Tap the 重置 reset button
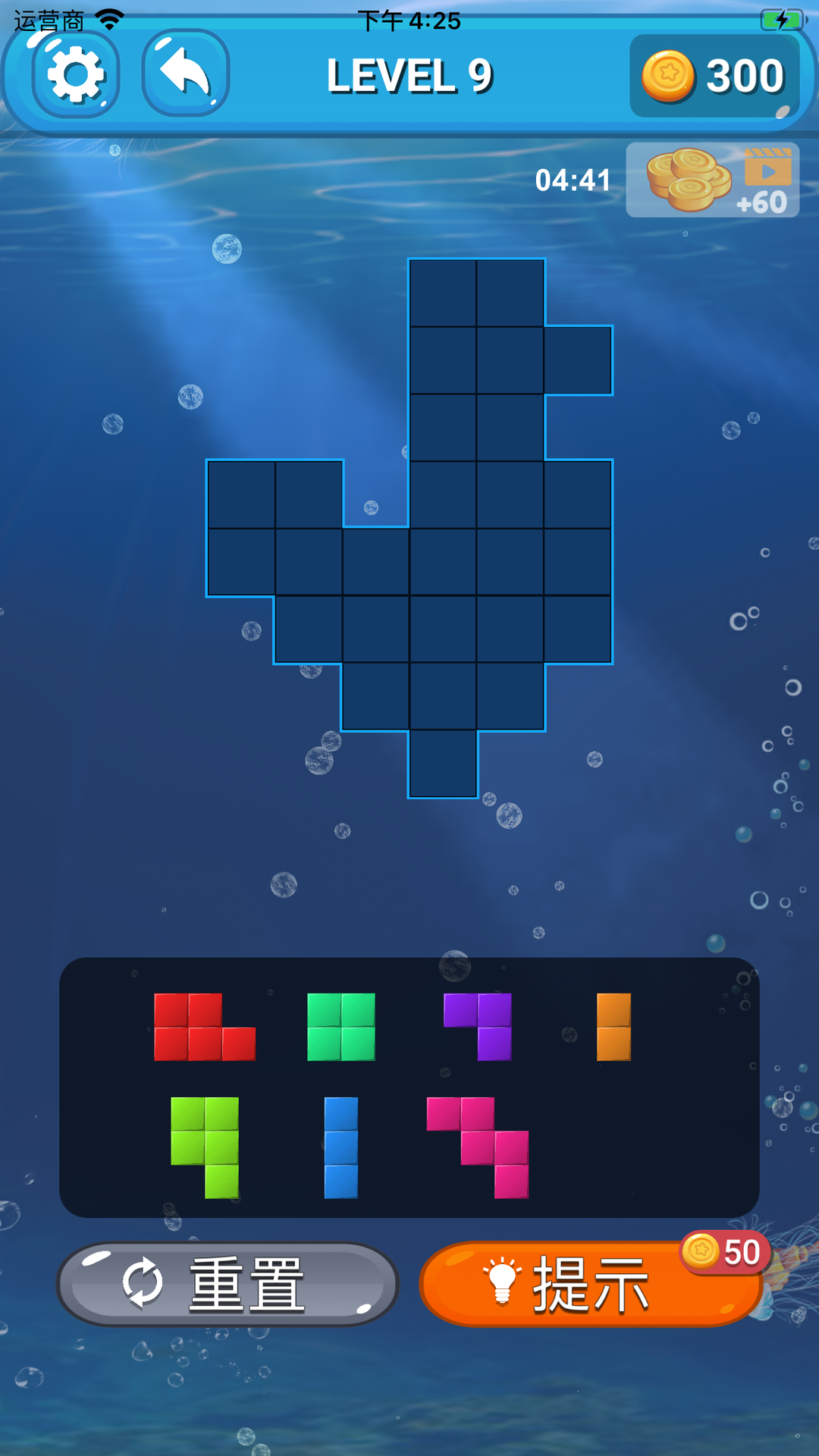The image size is (819, 1456). coord(227,1284)
